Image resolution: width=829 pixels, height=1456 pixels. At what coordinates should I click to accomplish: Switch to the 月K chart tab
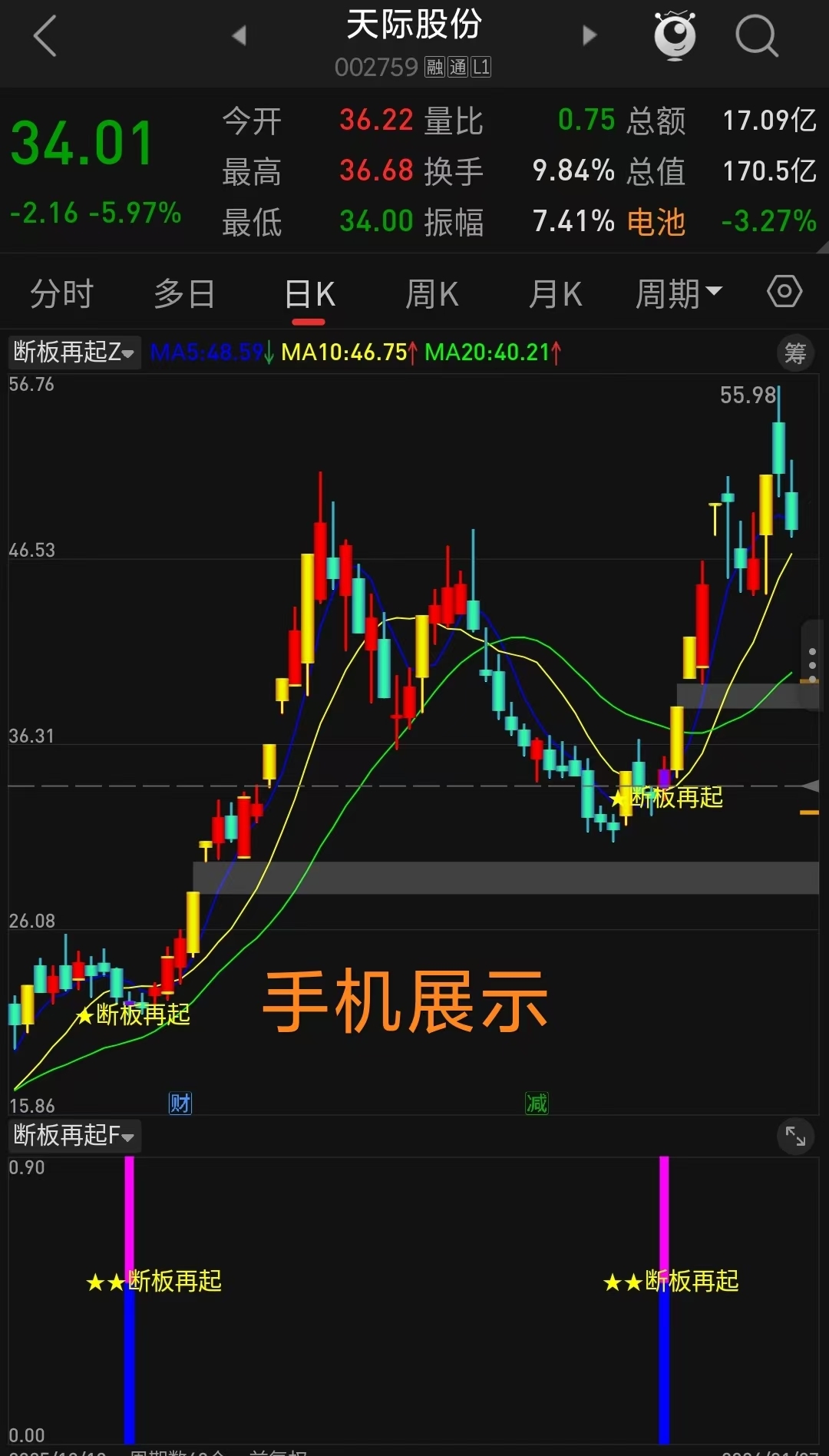click(555, 294)
